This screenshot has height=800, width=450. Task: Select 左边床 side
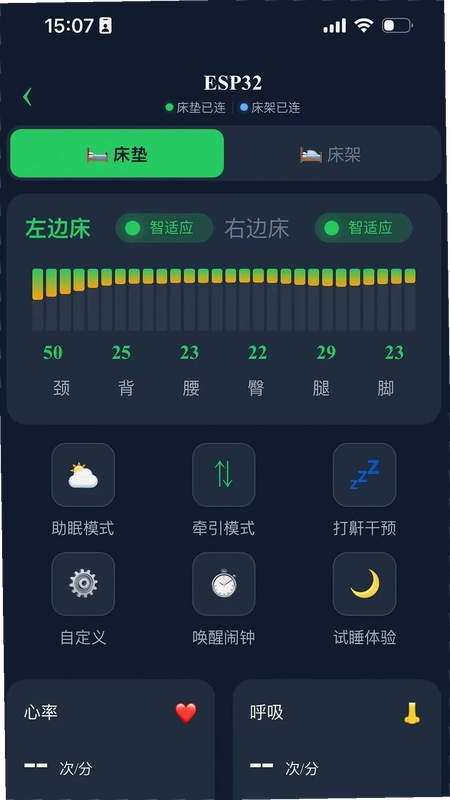(58, 229)
